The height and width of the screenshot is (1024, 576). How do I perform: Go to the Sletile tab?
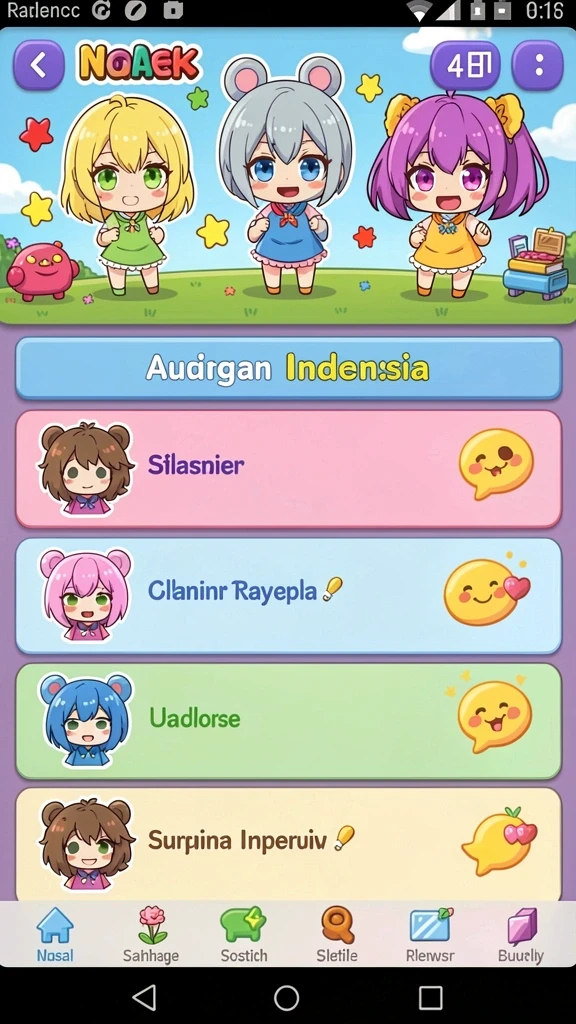pos(337,935)
